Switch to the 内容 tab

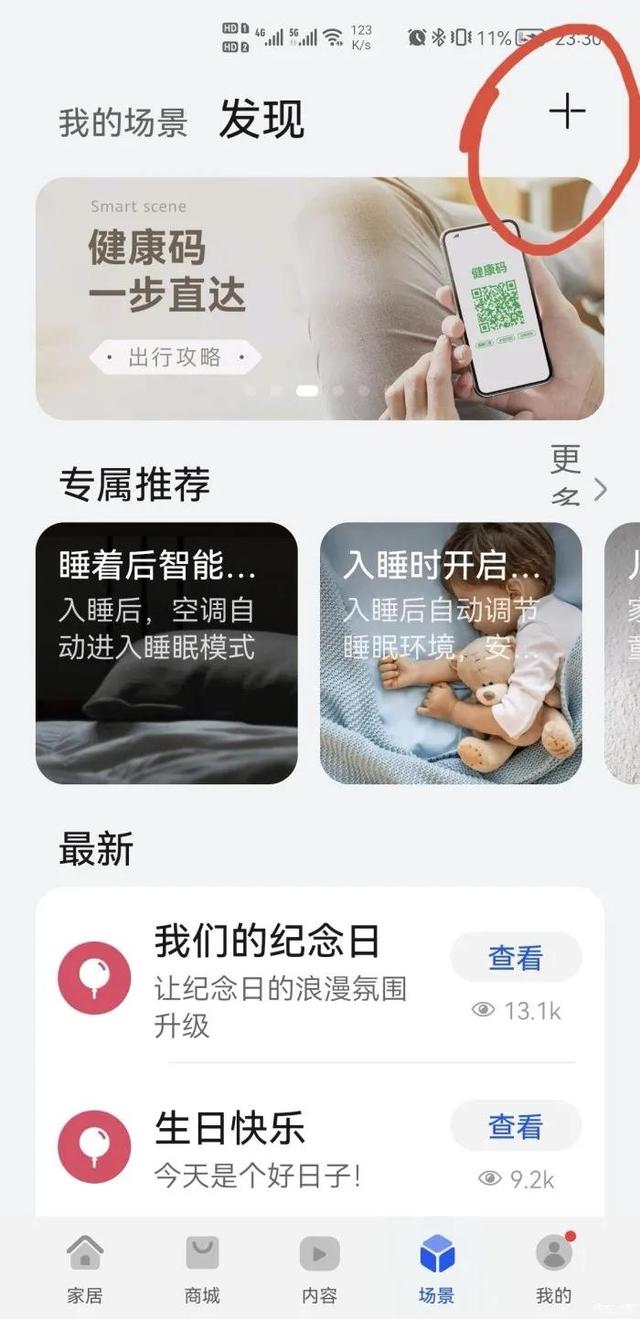coord(319,1269)
